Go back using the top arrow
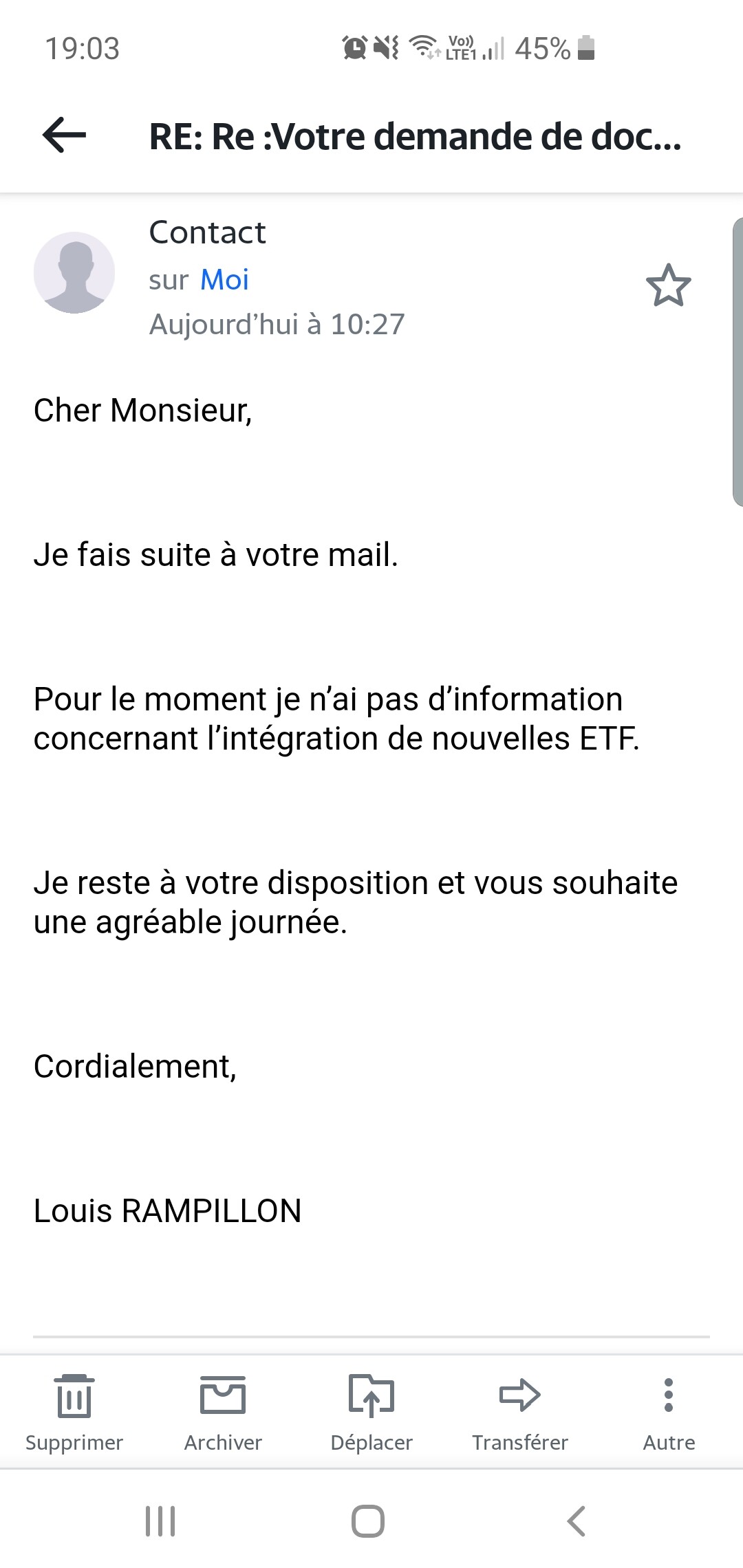Viewport: 743px width, 1568px height. coord(64,135)
